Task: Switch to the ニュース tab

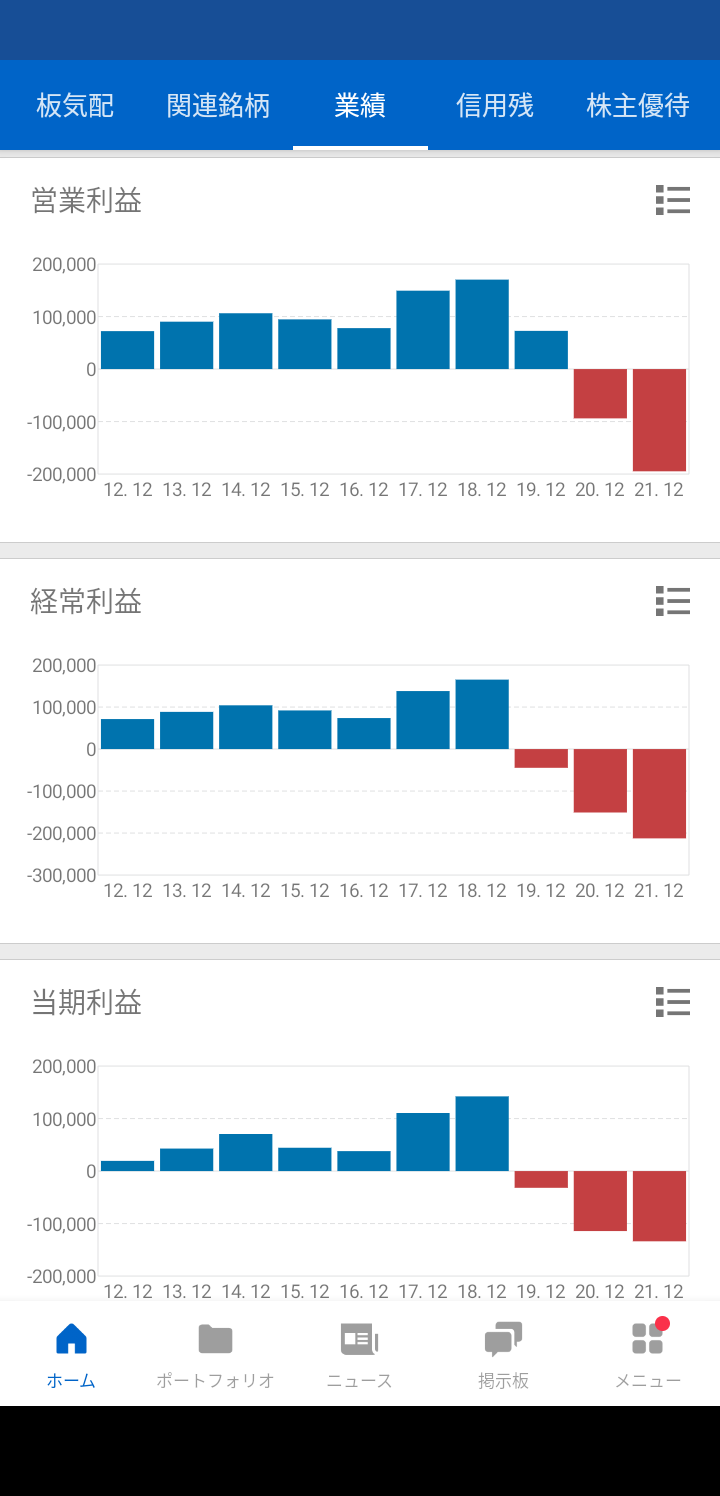Action: tap(360, 1353)
